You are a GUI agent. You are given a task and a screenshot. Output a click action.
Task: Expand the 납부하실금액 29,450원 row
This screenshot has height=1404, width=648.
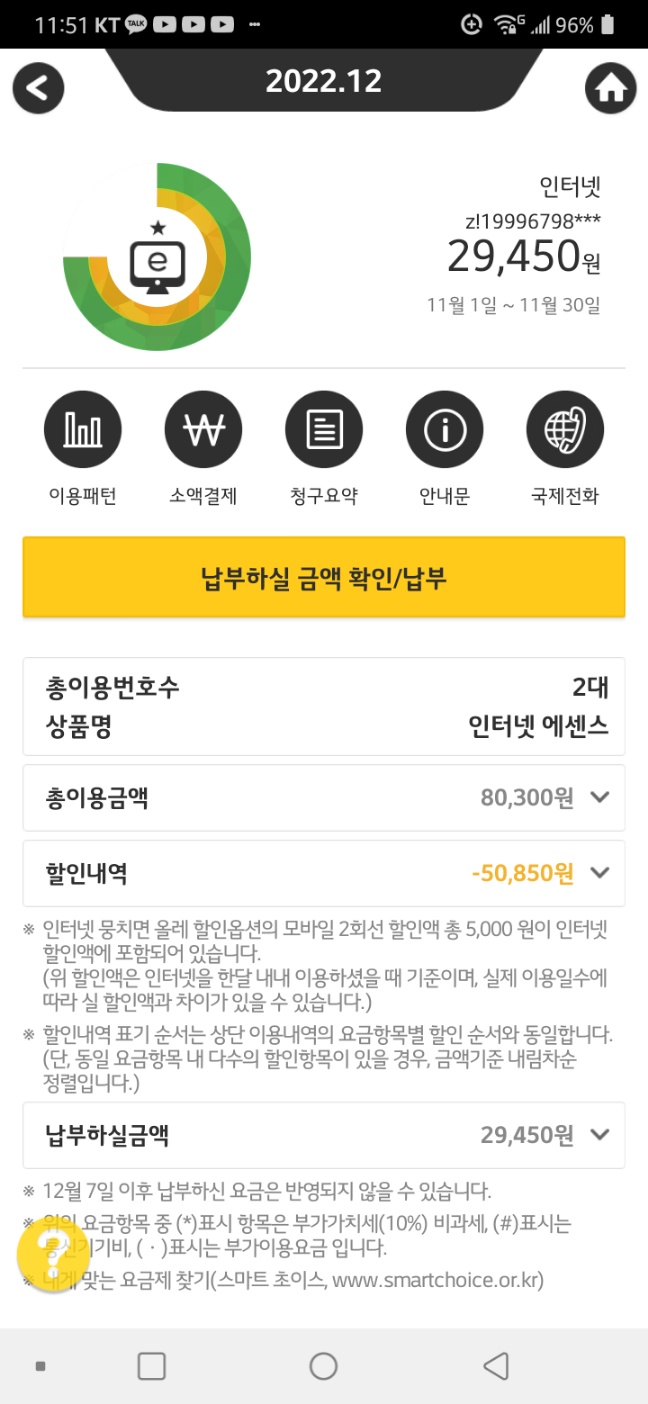(x=599, y=1135)
